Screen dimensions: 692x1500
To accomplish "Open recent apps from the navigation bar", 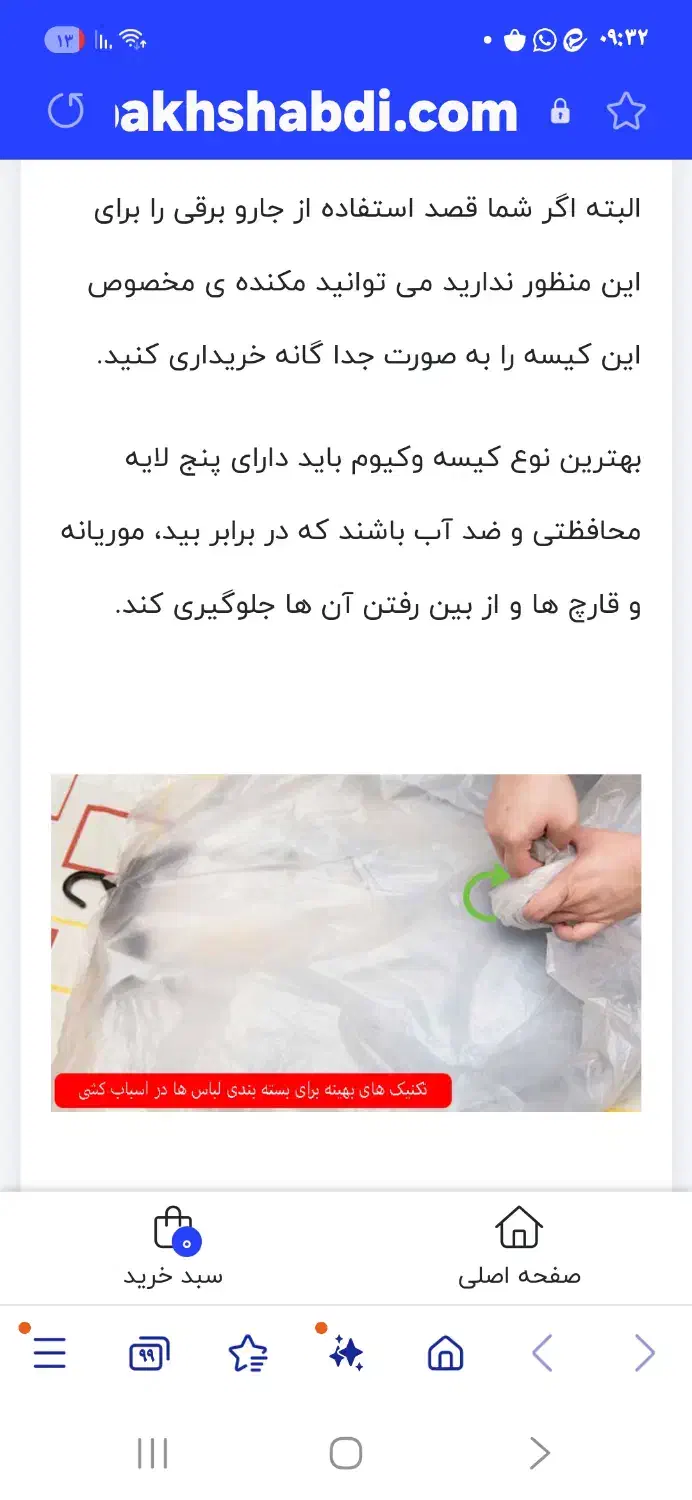I will point(152,1453).
